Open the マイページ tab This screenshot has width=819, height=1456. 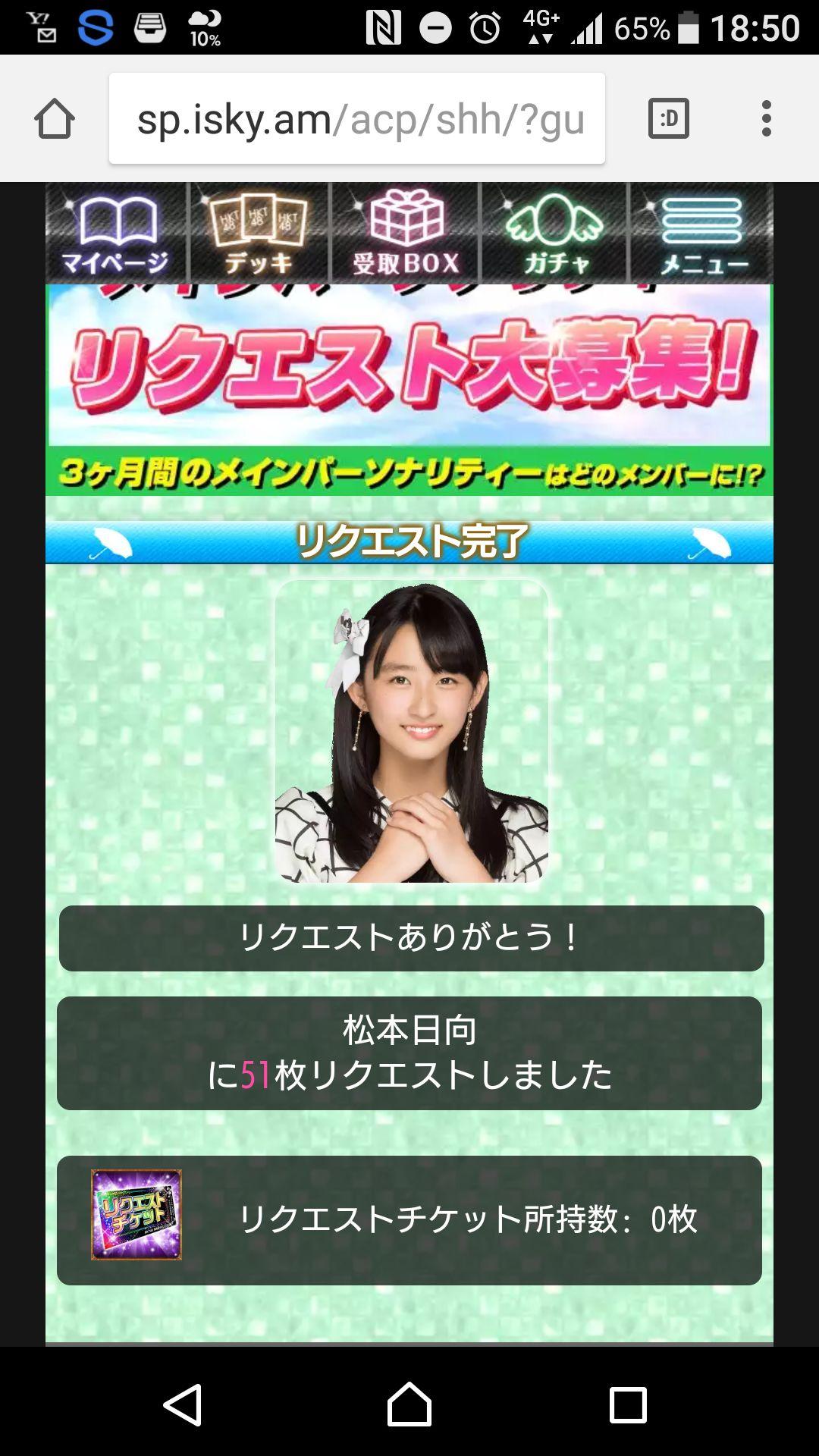click(x=115, y=234)
